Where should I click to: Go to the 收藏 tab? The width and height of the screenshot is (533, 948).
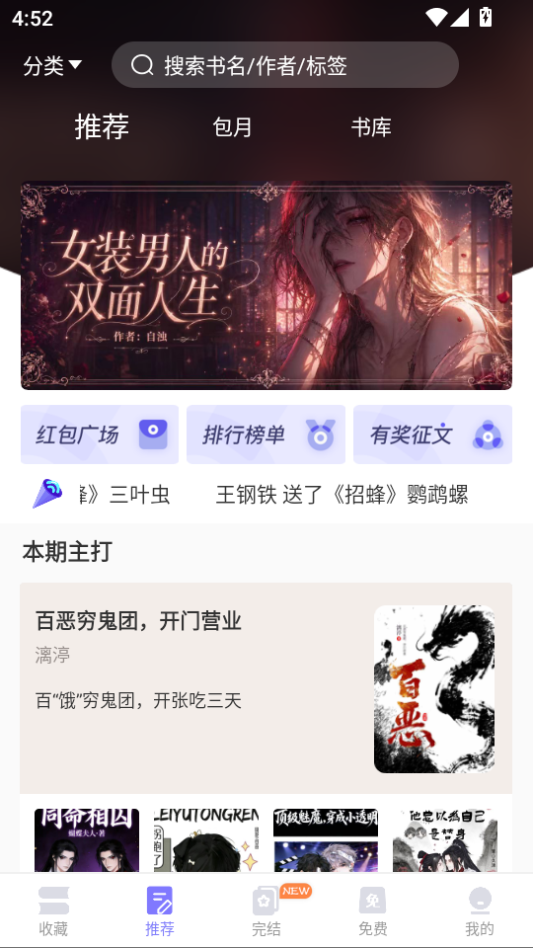click(x=53, y=911)
